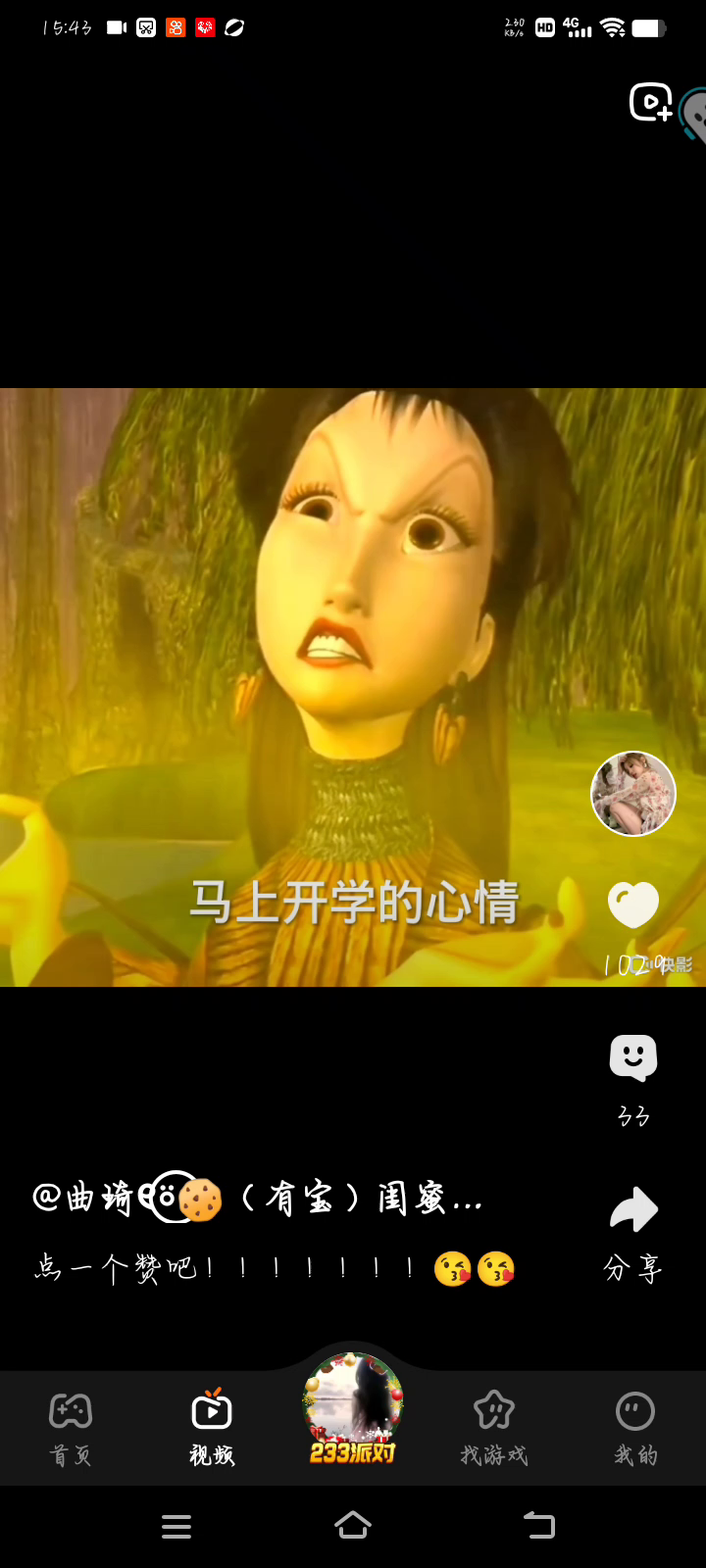706x1568 pixels.
Task: Like this video with the heart
Action: click(633, 905)
